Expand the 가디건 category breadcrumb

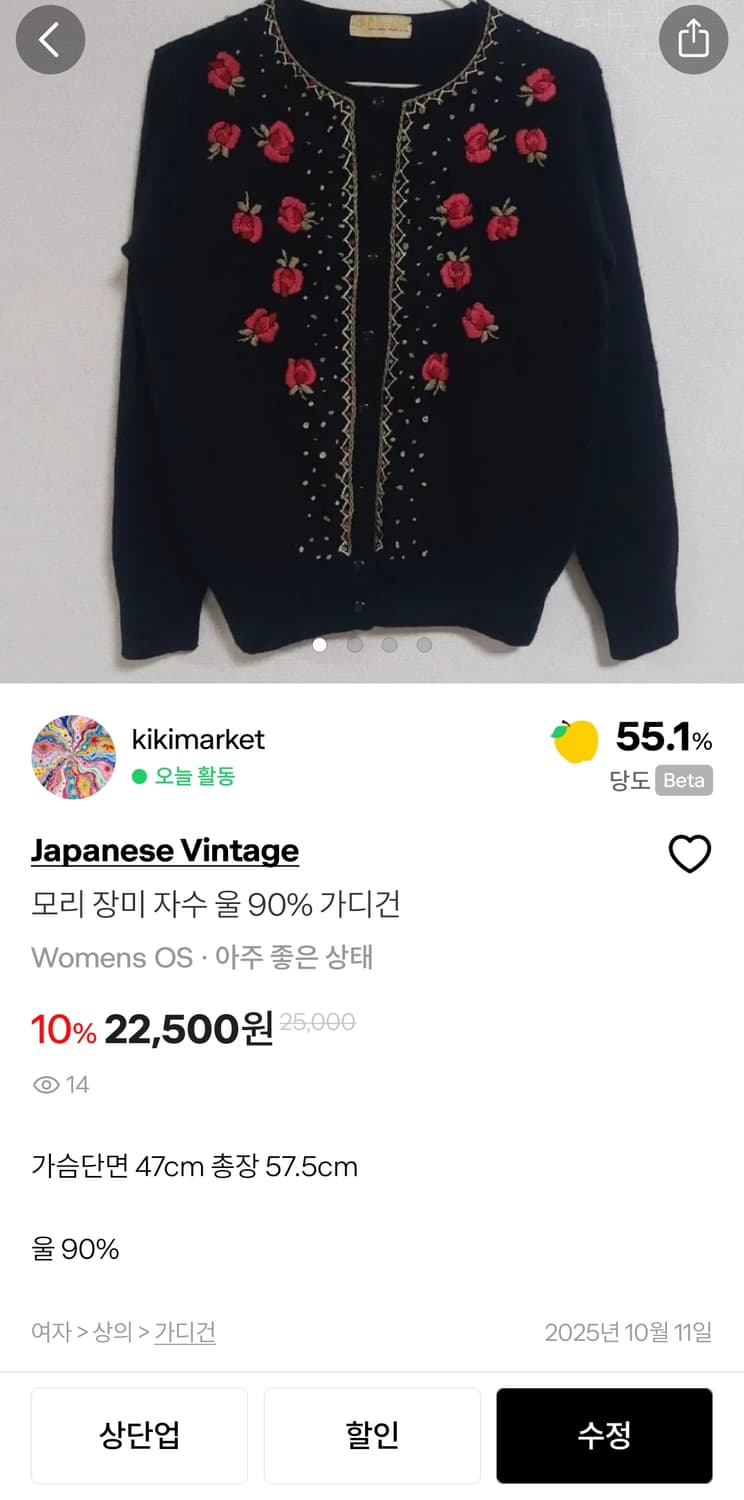click(x=185, y=1332)
